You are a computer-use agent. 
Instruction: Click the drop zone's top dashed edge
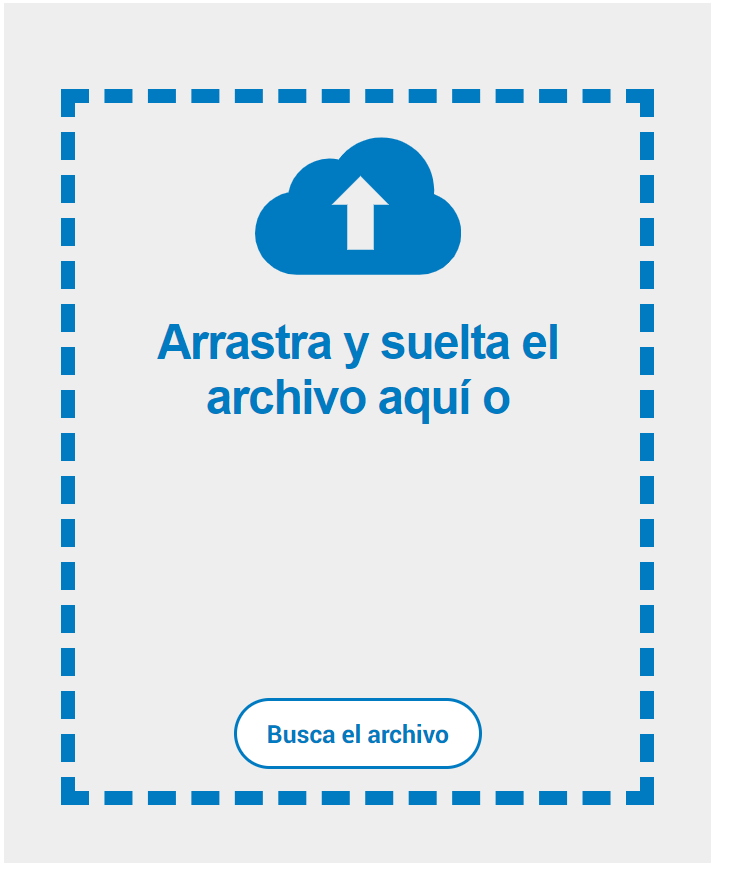(x=358, y=97)
